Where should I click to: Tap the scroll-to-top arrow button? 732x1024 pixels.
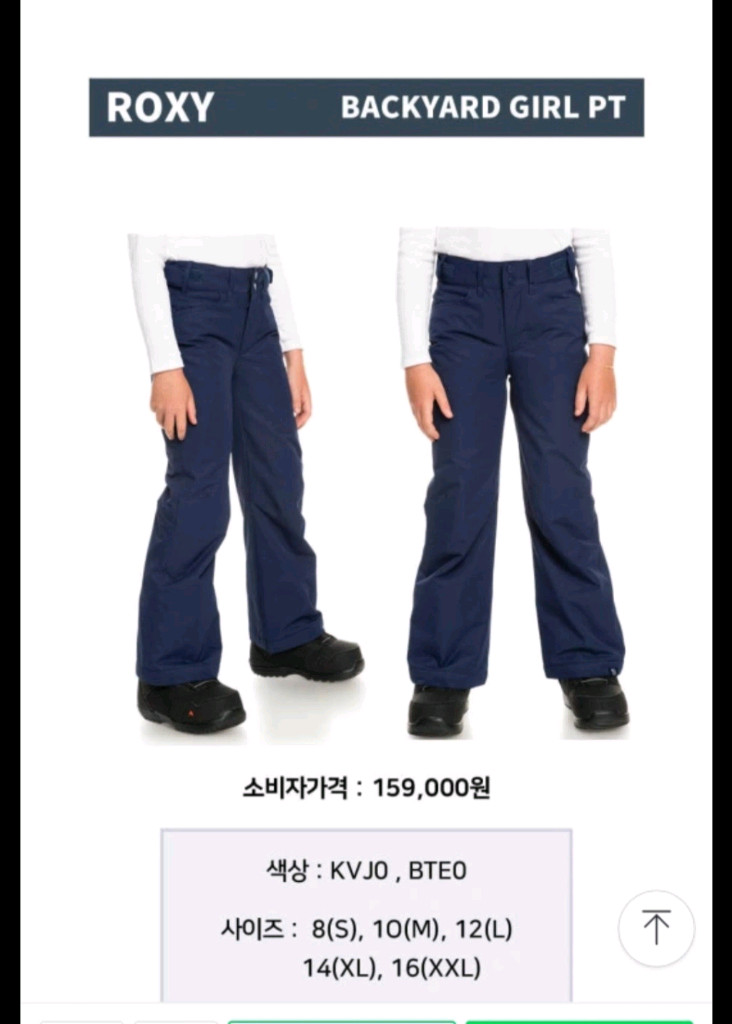coord(656,928)
